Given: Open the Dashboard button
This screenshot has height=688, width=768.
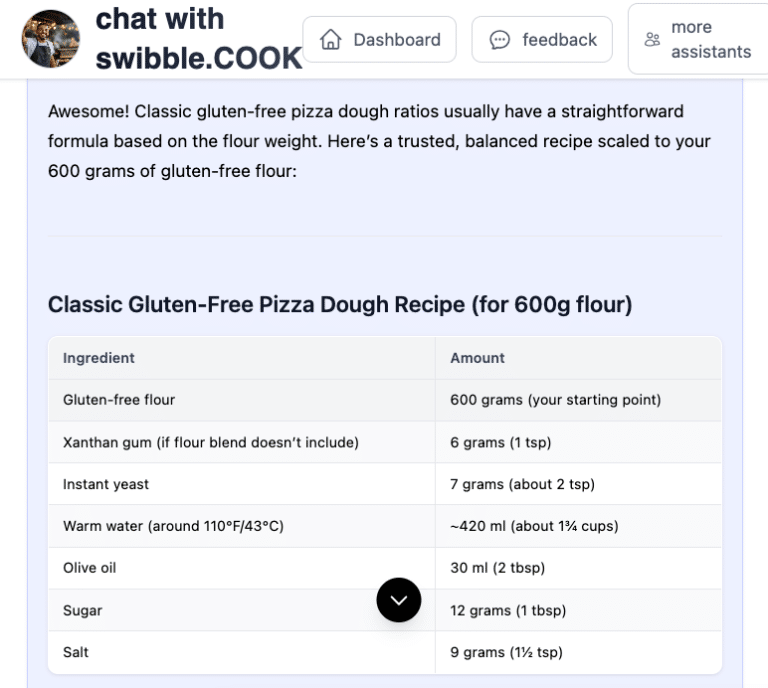Looking at the screenshot, I should [x=379, y=40].
